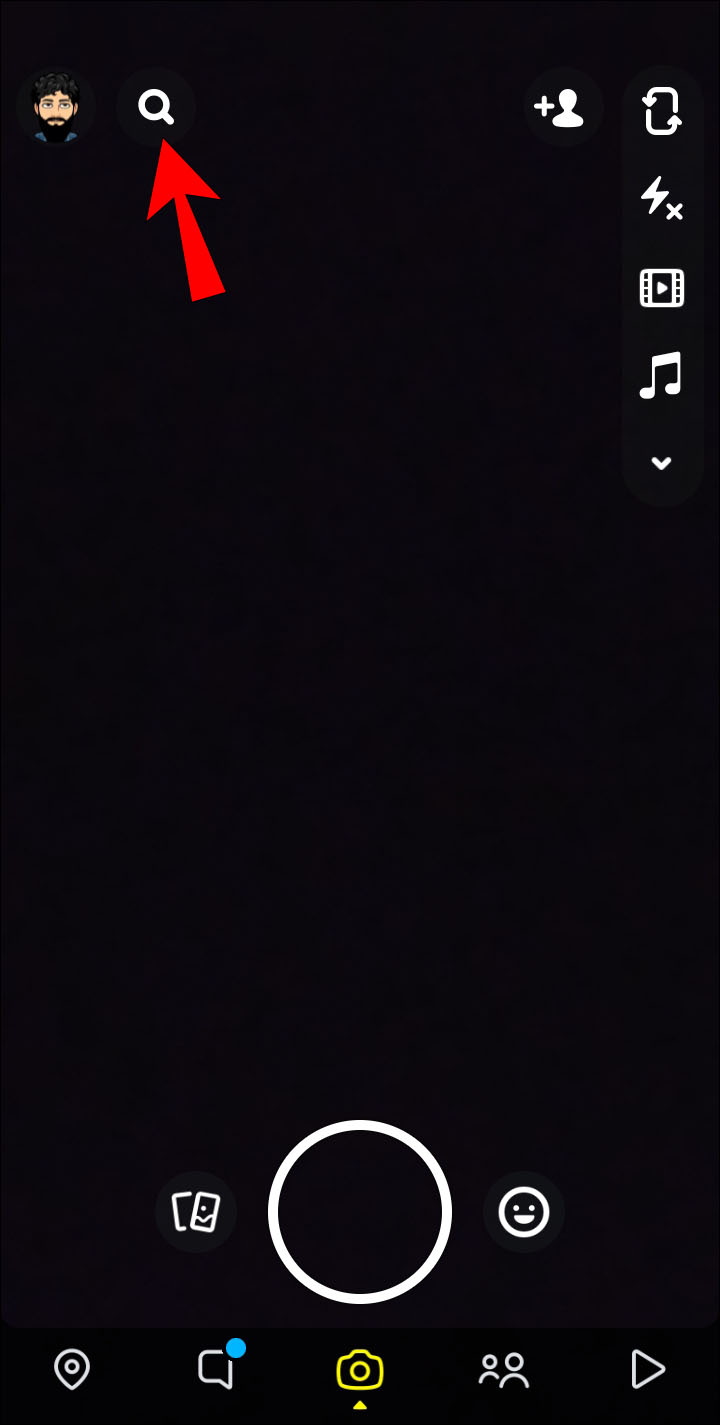
Task: Add music with the note icon
Action: point(661,375)
